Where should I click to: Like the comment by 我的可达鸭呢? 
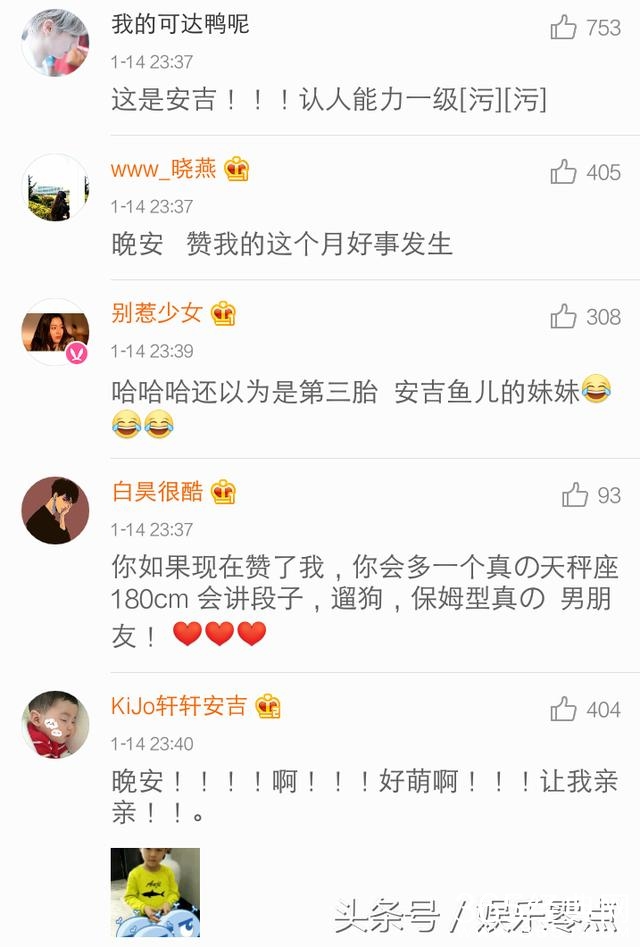[564, 28]
